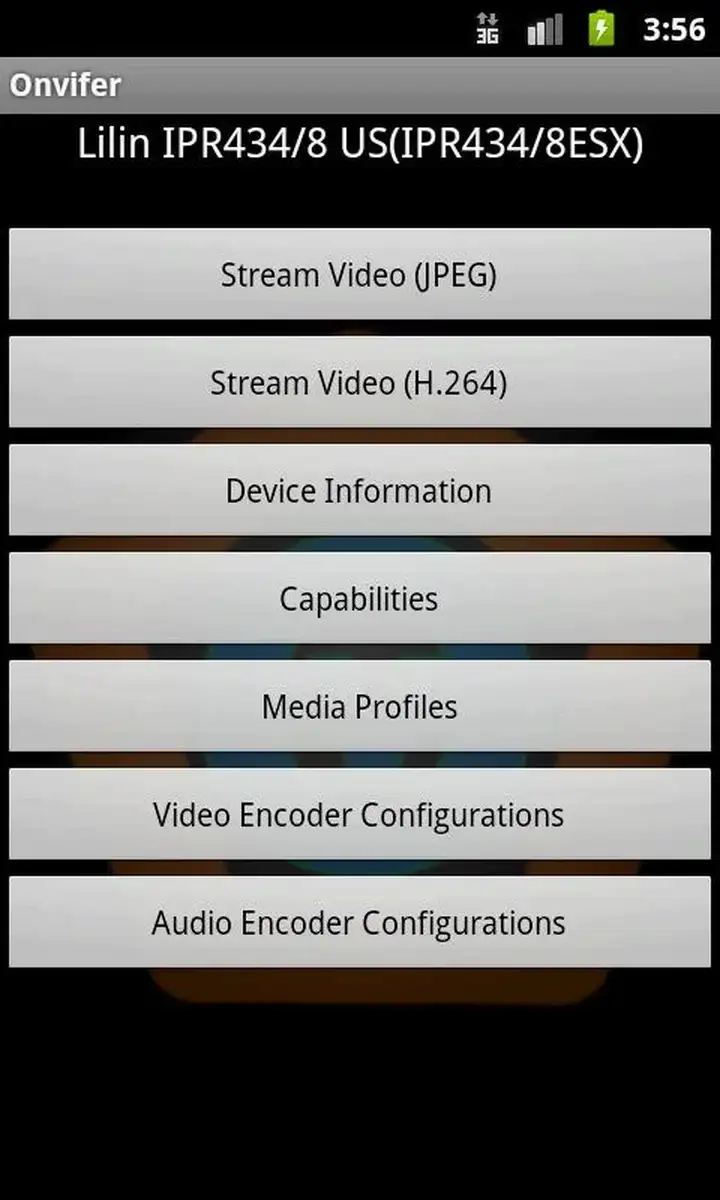Open Media Profiles

(x=360, y=706)
